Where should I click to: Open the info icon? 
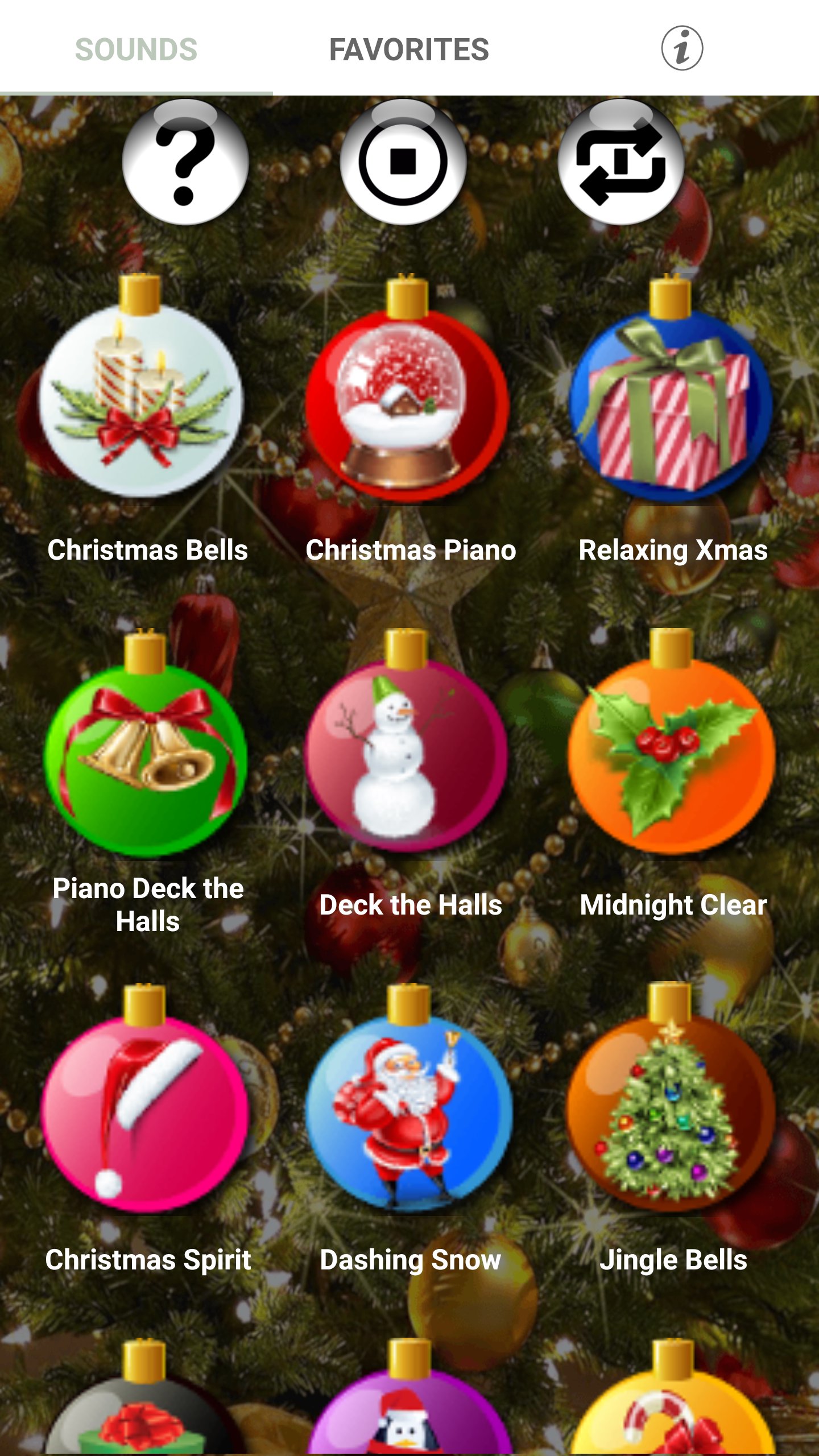click(681, 48)
